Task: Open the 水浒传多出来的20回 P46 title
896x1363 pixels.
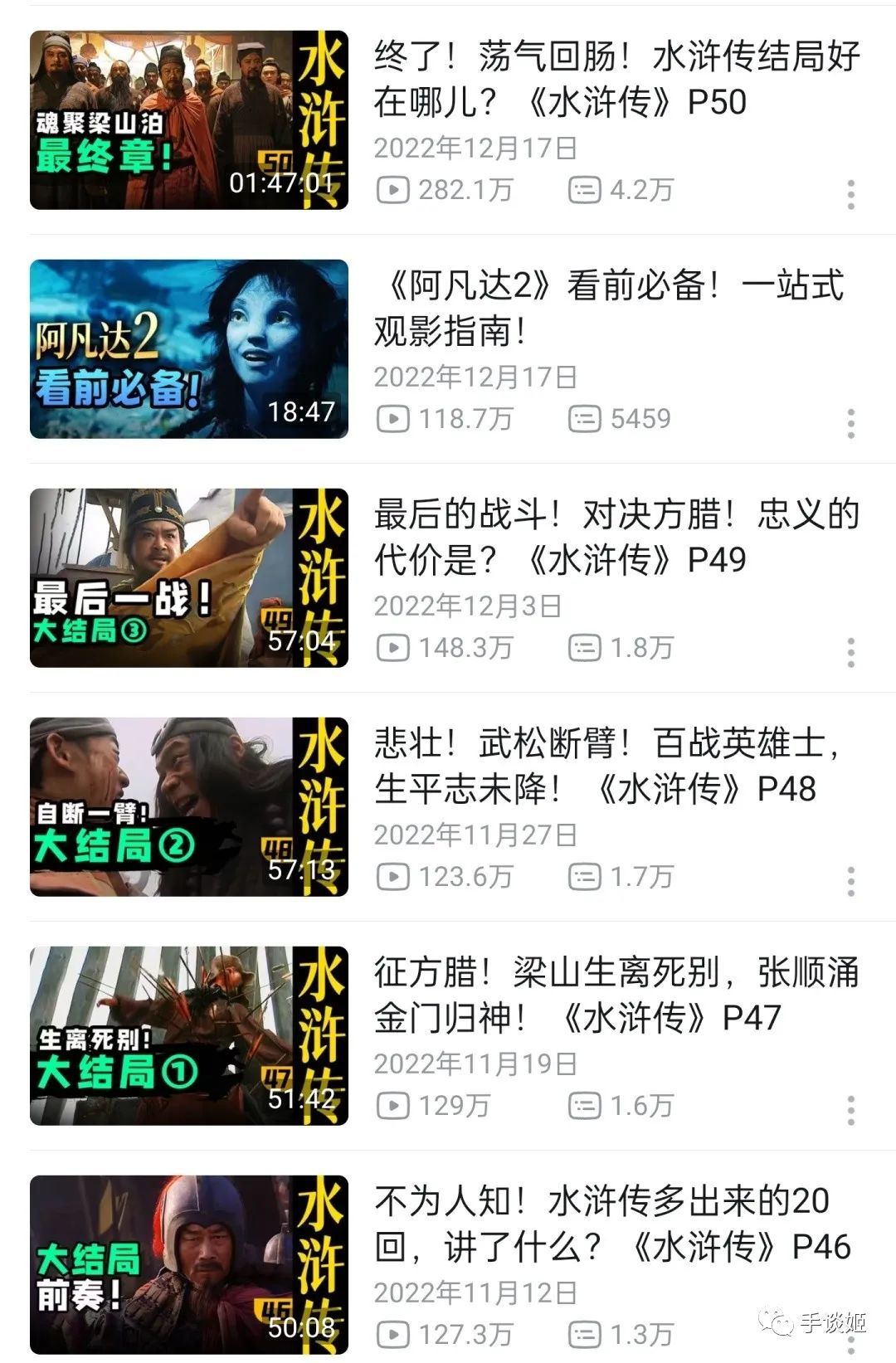Action: pyautogui.click(x=614, y=1215)
